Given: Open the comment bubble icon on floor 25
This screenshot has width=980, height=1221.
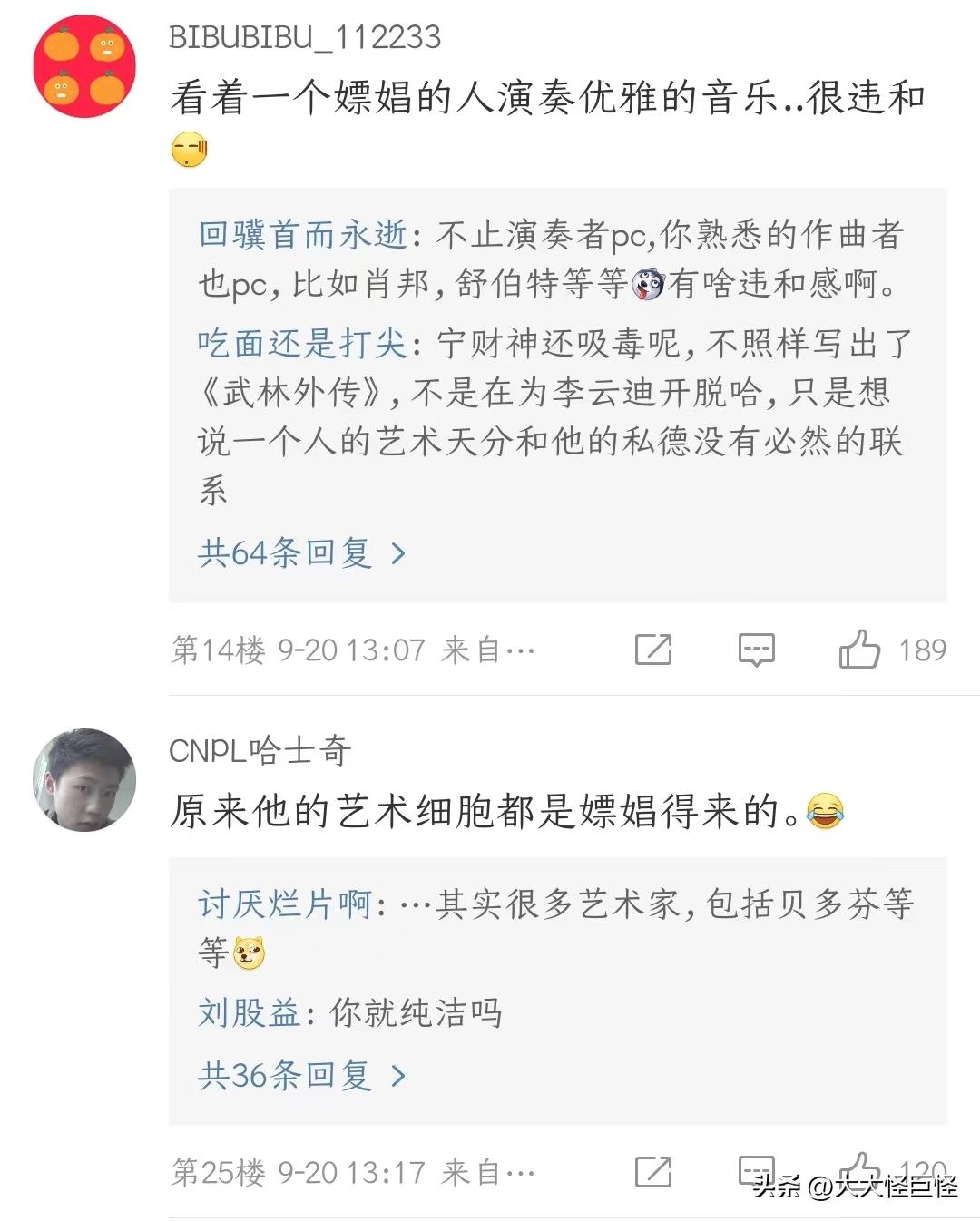Looking at the screenshot, I should click(756, 1171).
